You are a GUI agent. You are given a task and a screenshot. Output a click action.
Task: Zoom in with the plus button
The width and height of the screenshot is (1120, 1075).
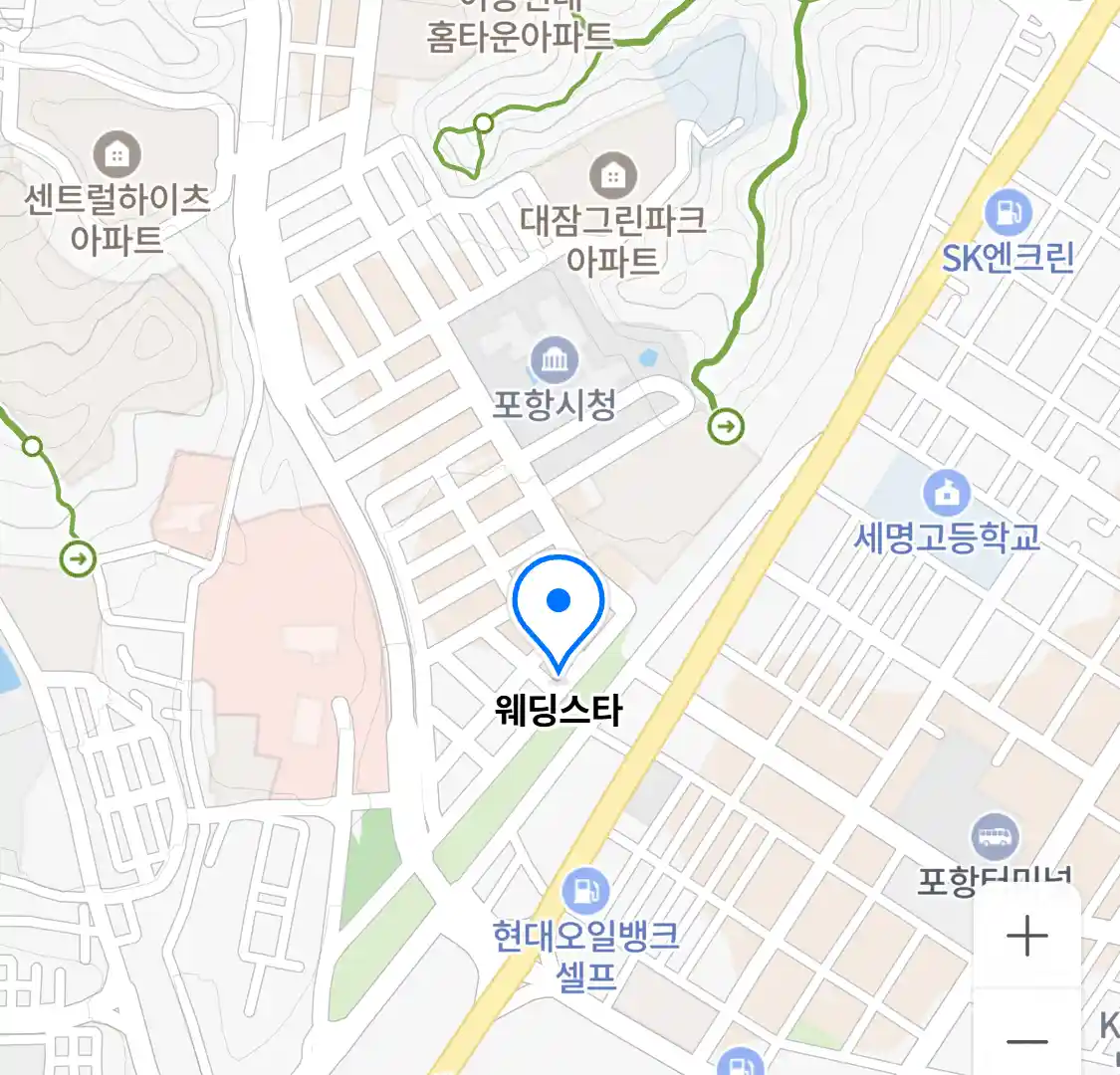point(1026,937)
